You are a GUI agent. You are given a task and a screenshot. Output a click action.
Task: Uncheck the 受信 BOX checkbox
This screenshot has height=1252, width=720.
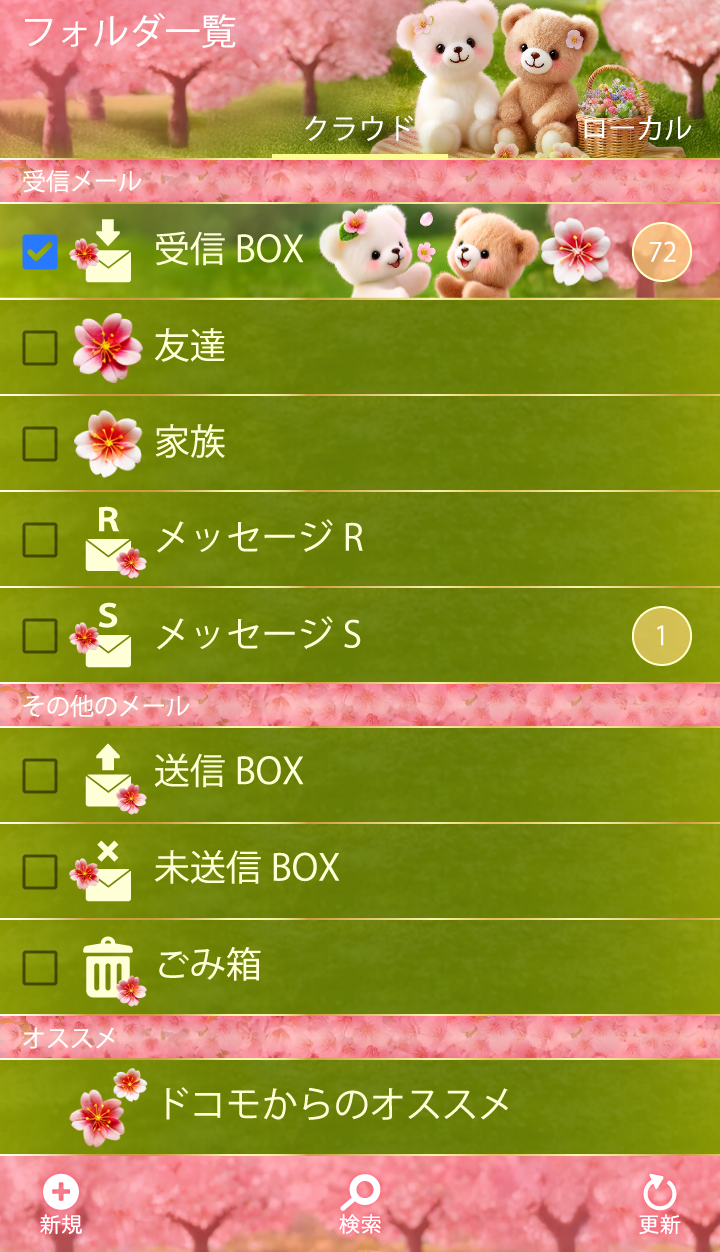pos(40,252)
